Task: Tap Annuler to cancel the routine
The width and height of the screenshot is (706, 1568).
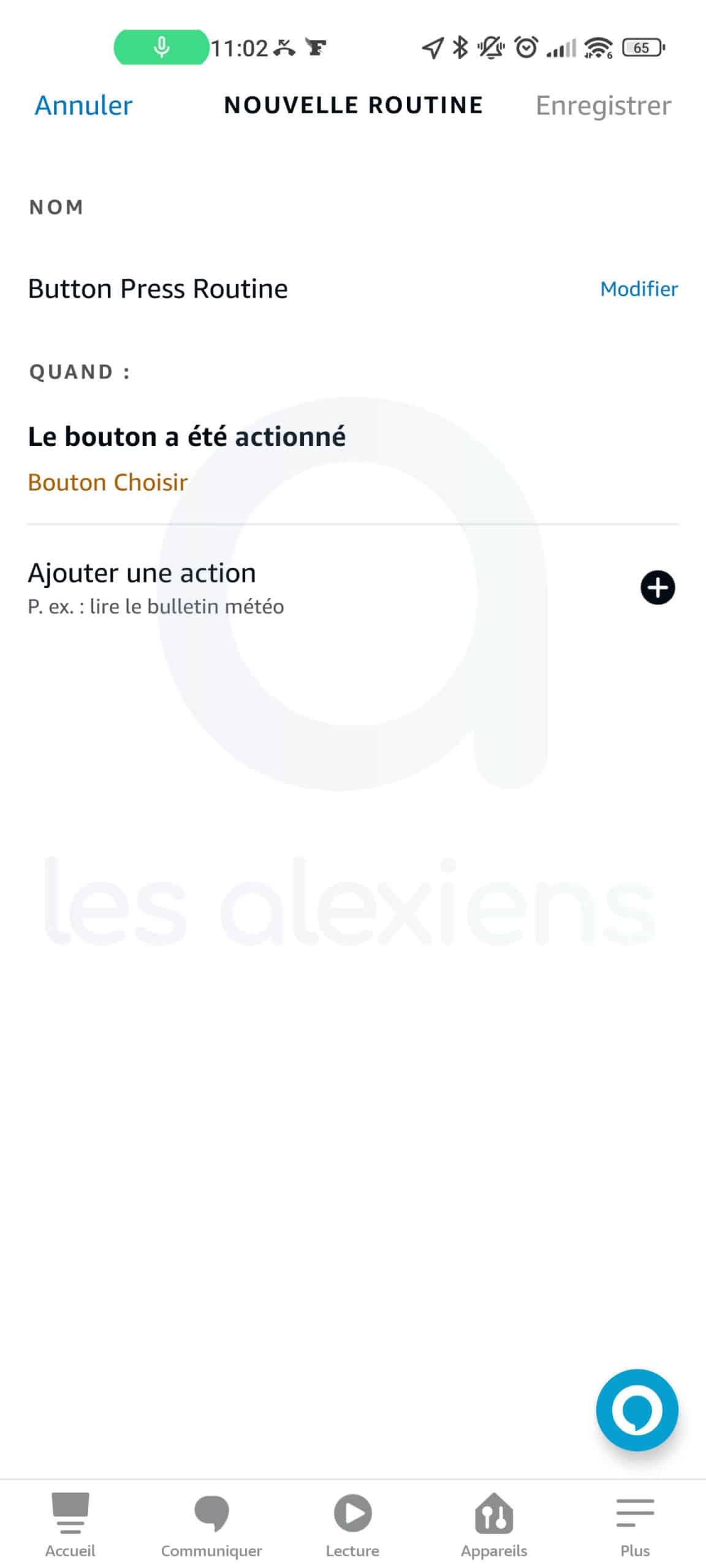Action: pyautogui.click(x=83, y=105)
